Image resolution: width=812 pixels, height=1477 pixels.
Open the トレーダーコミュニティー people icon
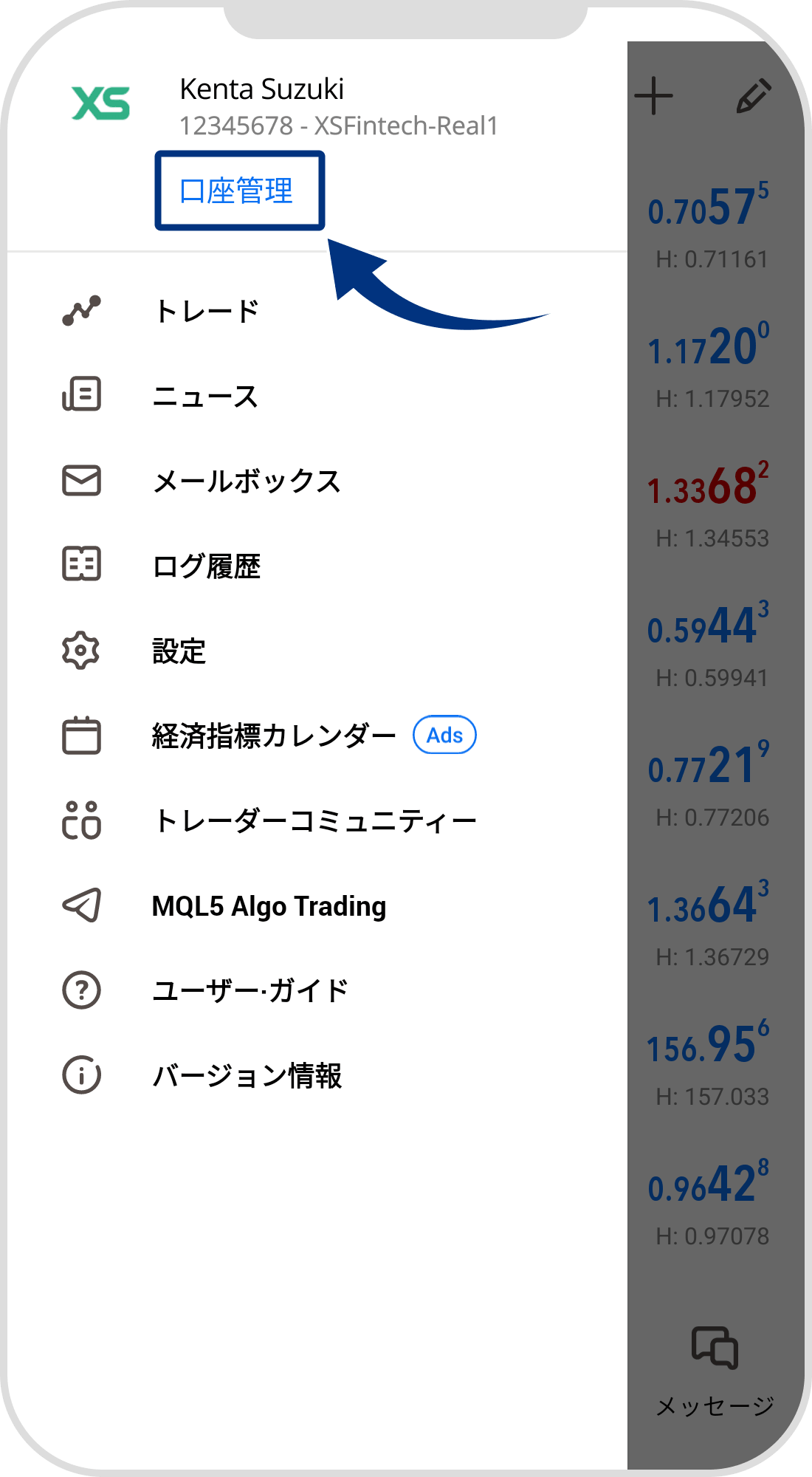coord(81,820)
